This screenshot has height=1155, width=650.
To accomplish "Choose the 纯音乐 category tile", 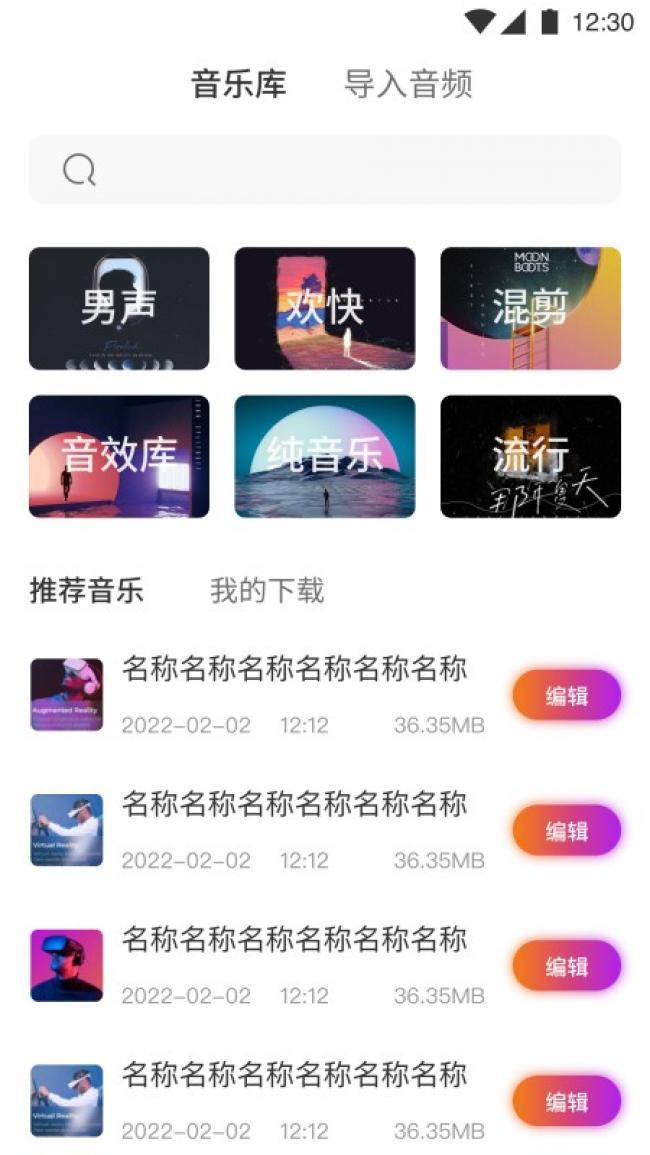I will click(x=325, y=456).
